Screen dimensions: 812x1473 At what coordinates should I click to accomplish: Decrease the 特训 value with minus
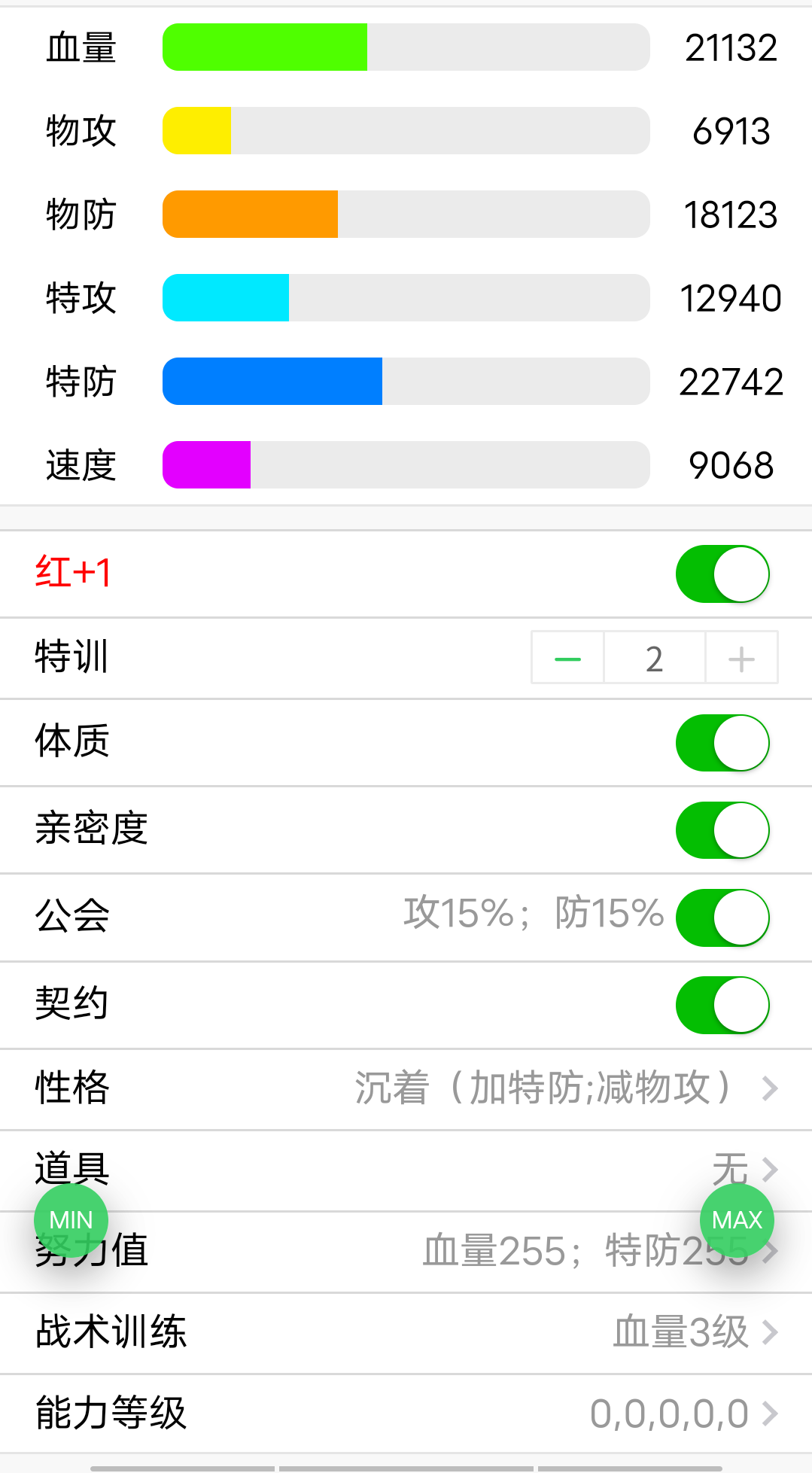coord(567,659)
